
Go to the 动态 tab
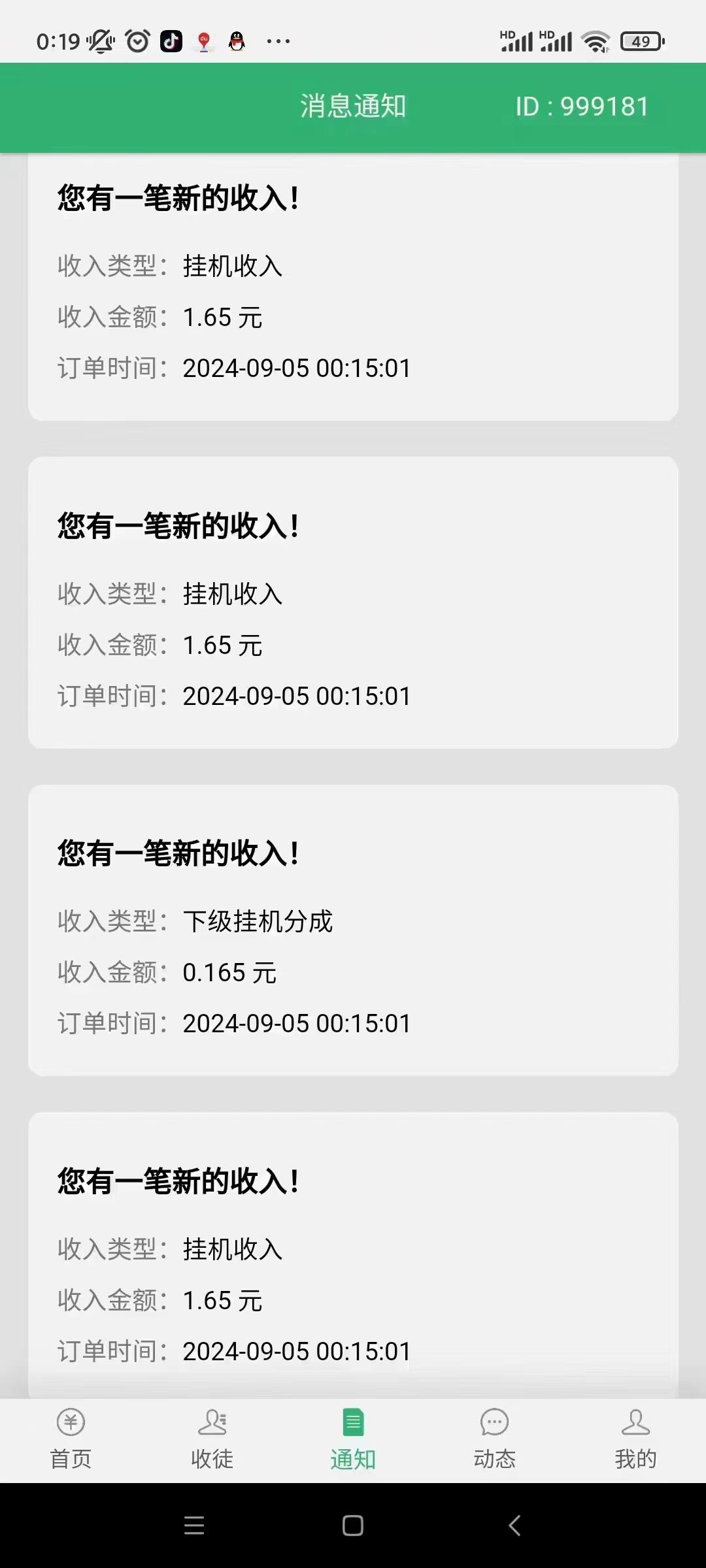494,1439
